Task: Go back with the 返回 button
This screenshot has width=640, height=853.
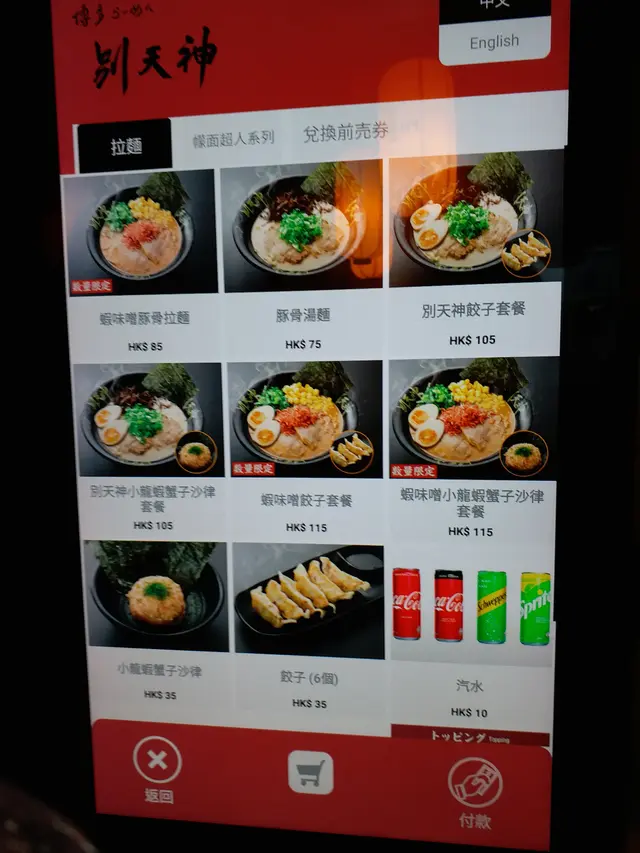Action: [157, 768]
